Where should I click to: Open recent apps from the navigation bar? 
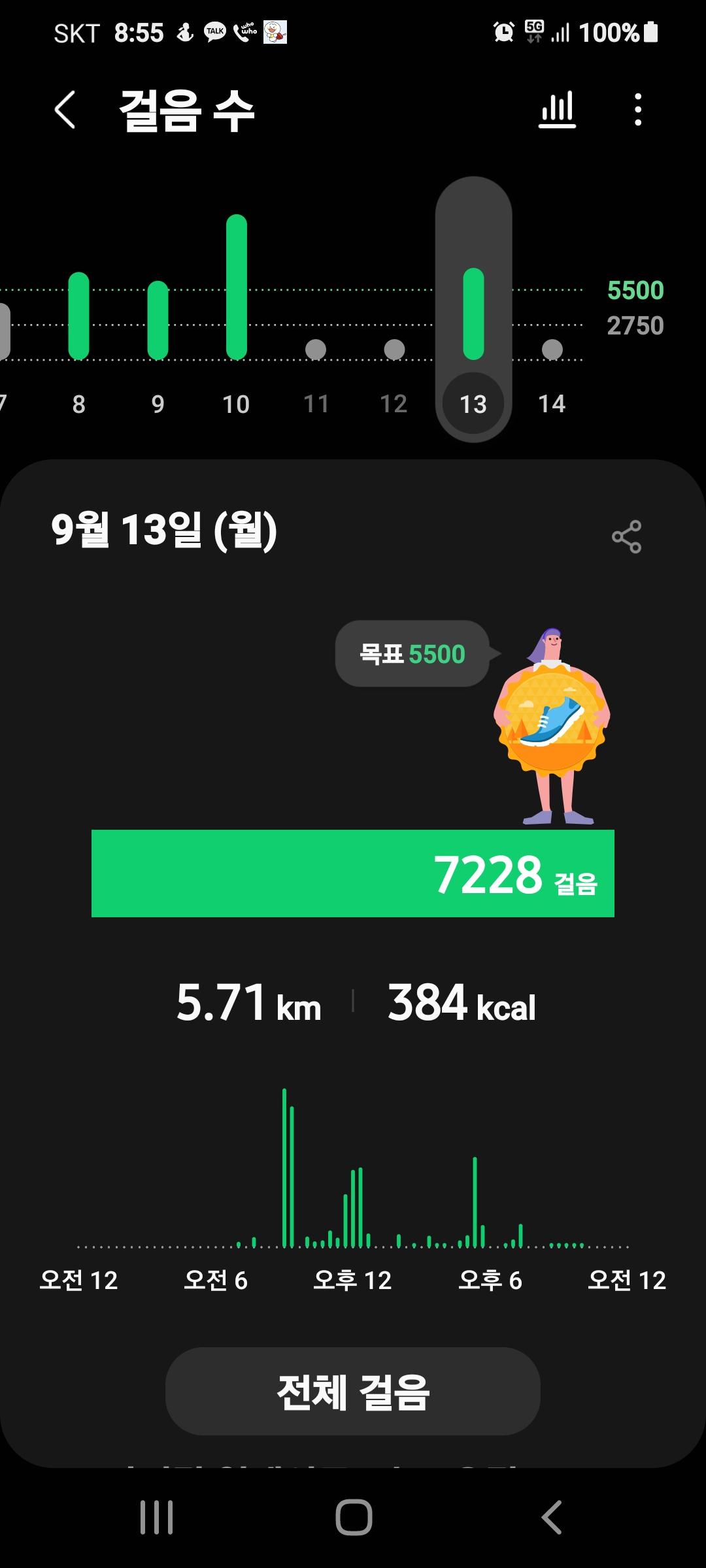click(x=157, y=1517)
